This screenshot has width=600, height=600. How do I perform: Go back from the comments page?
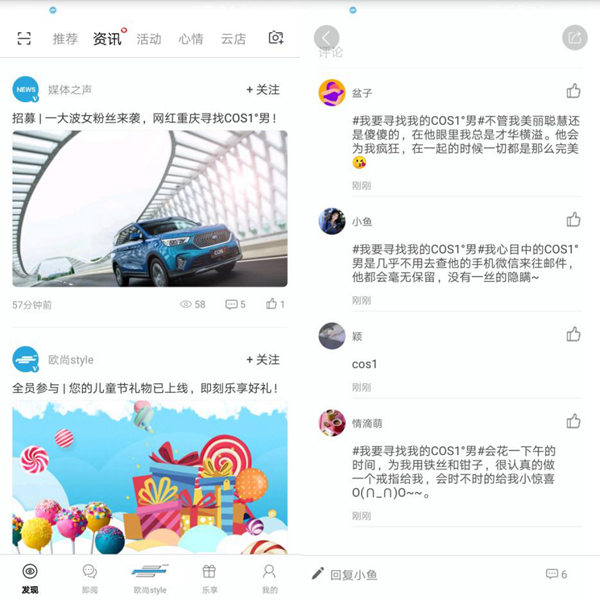pyautogui.click(x=326, y=37)
